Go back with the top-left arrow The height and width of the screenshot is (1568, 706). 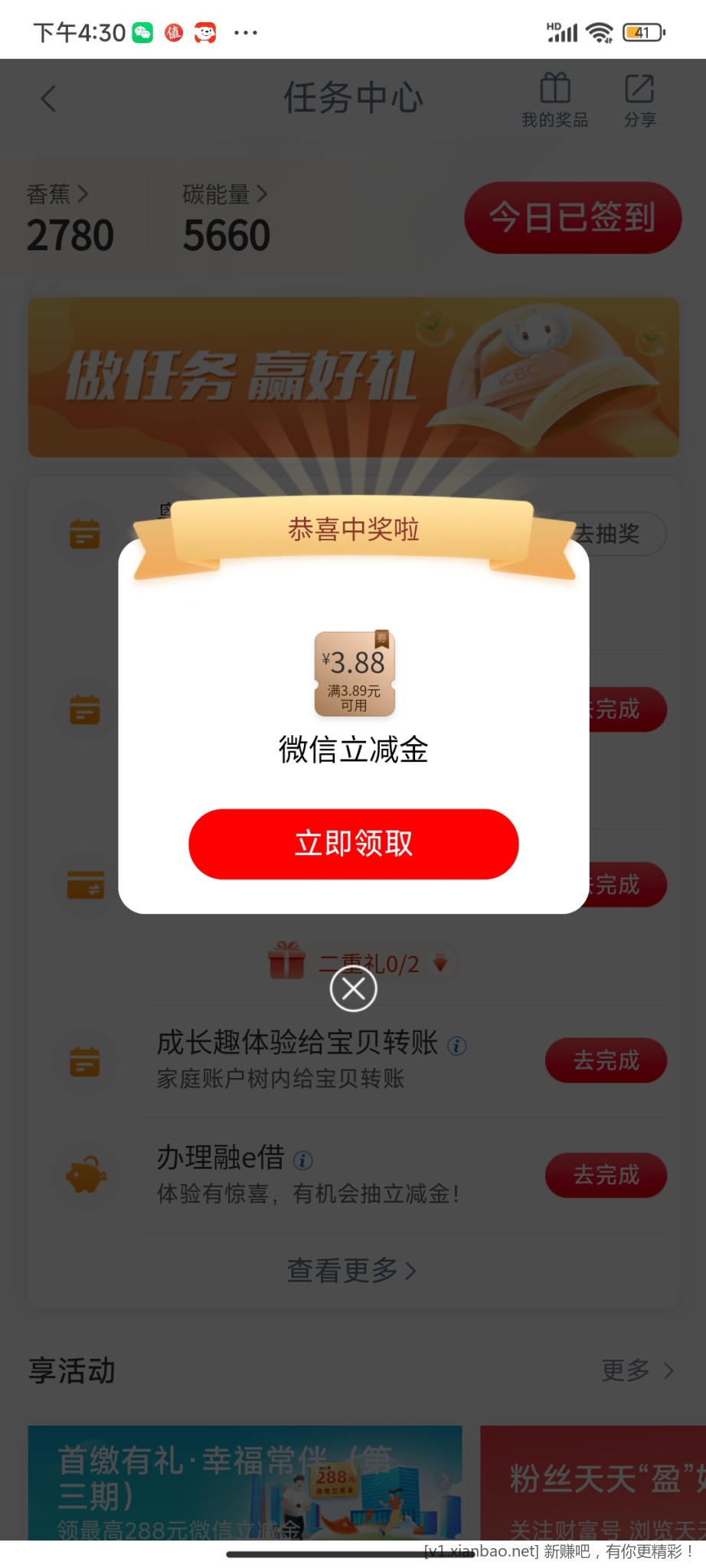click(x=48, y=99)
